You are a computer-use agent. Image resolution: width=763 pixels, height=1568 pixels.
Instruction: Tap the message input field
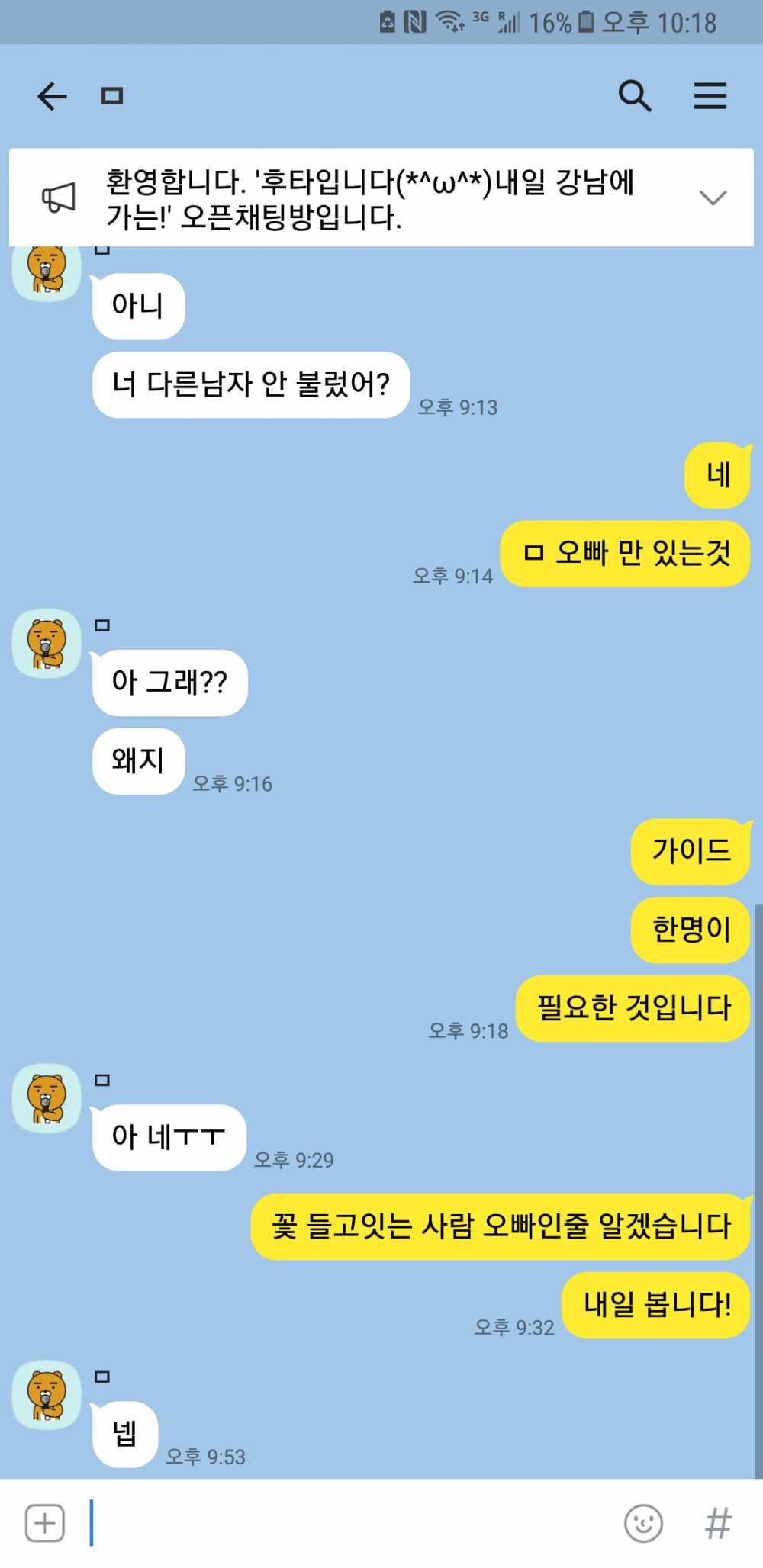pos(351,1523)
